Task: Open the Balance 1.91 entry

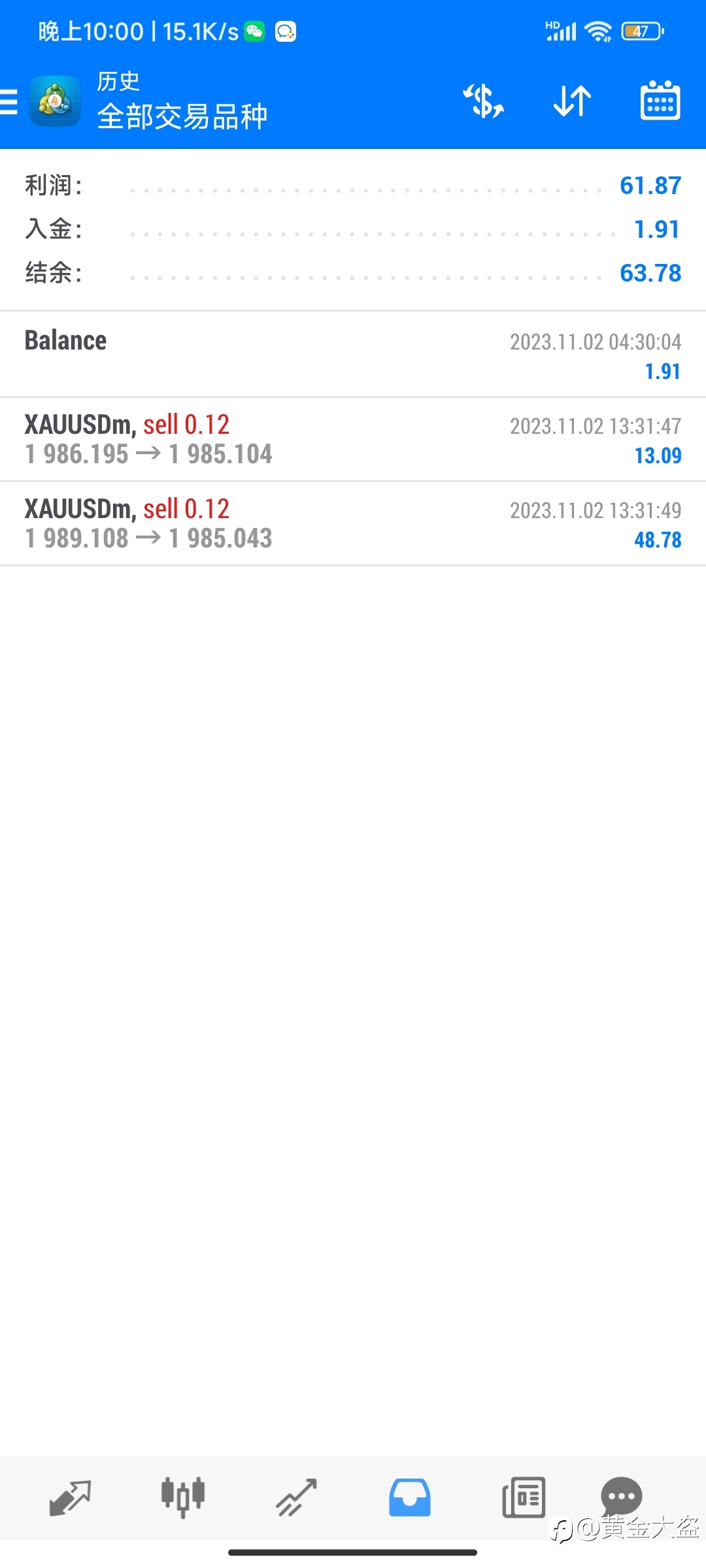Action: tap(353, 355)
